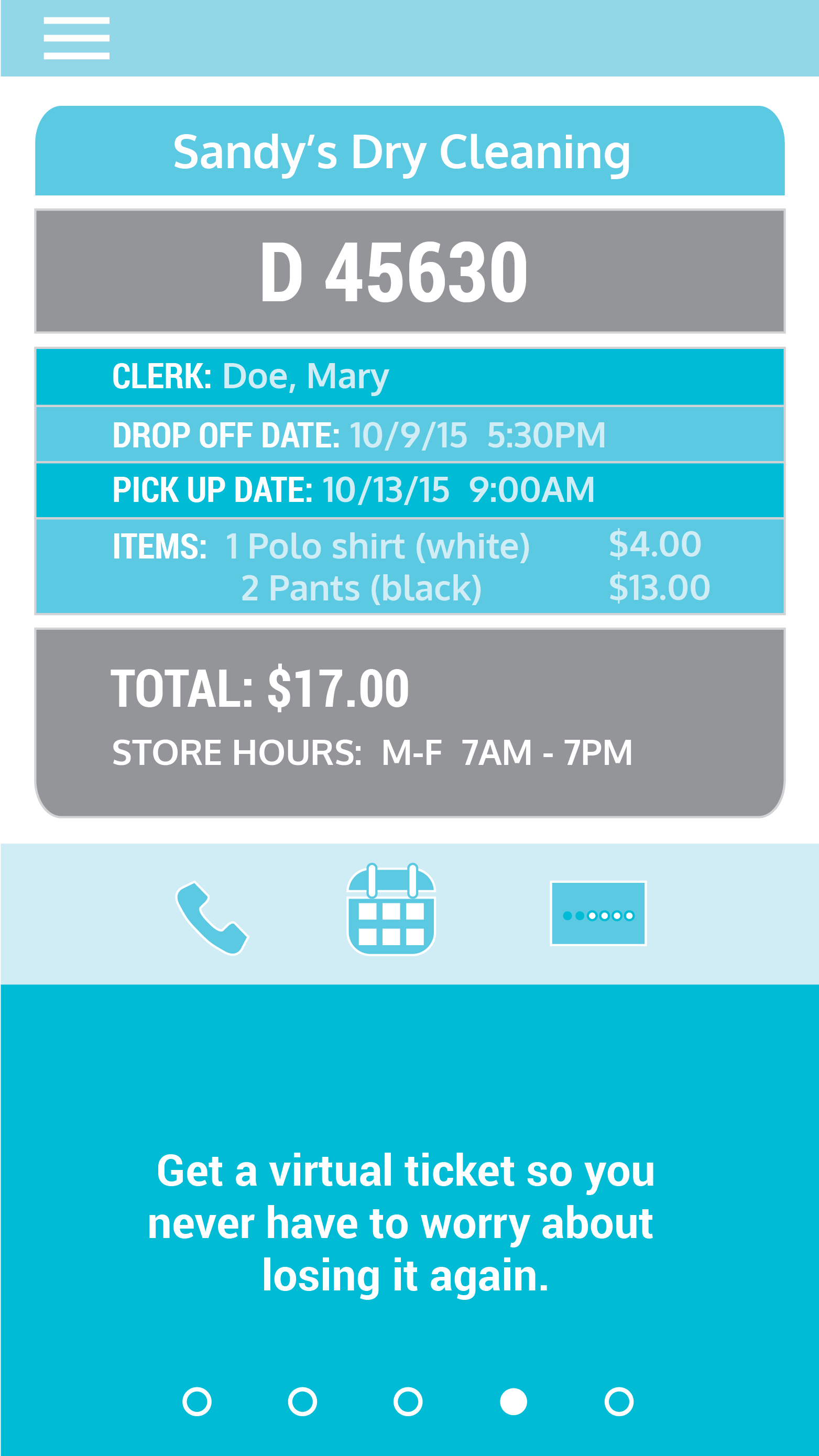Select the second intro page dot
This screenshot has width=819, height=1456.
[302, 1402]
